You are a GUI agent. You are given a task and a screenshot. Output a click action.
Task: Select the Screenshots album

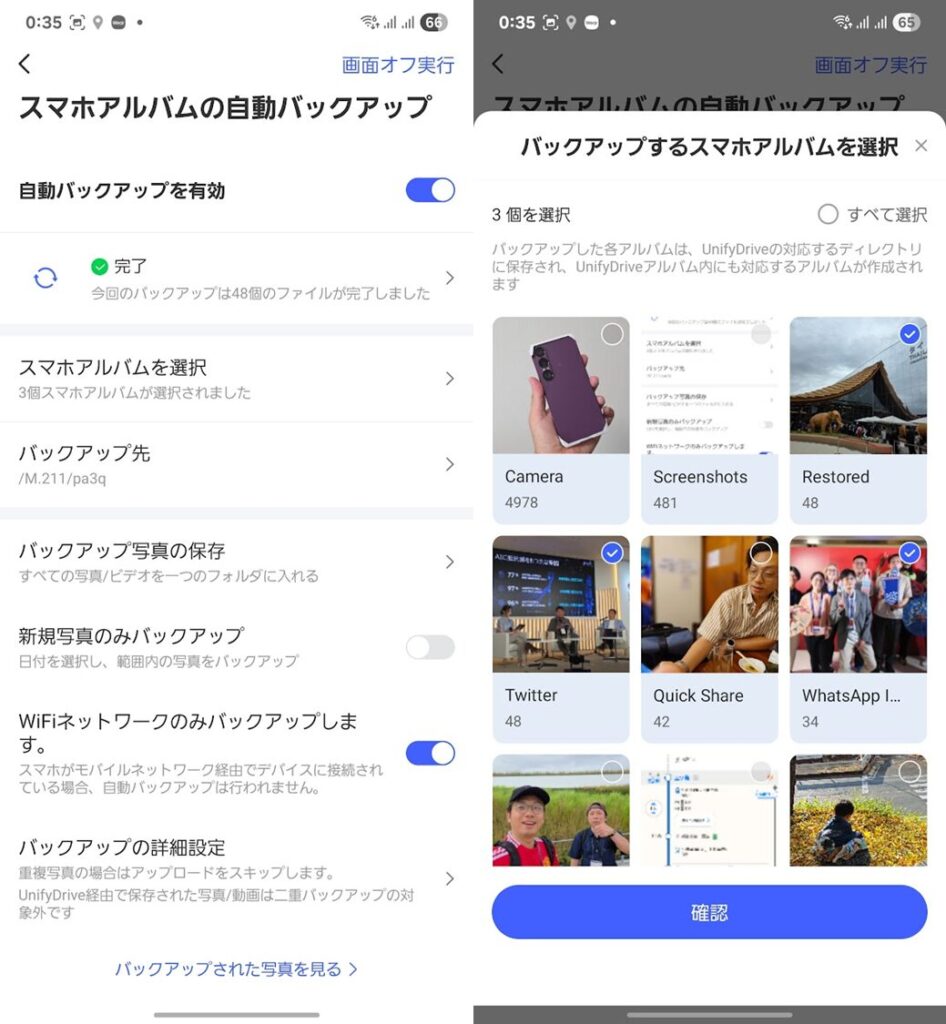click(x=761, y=335)
